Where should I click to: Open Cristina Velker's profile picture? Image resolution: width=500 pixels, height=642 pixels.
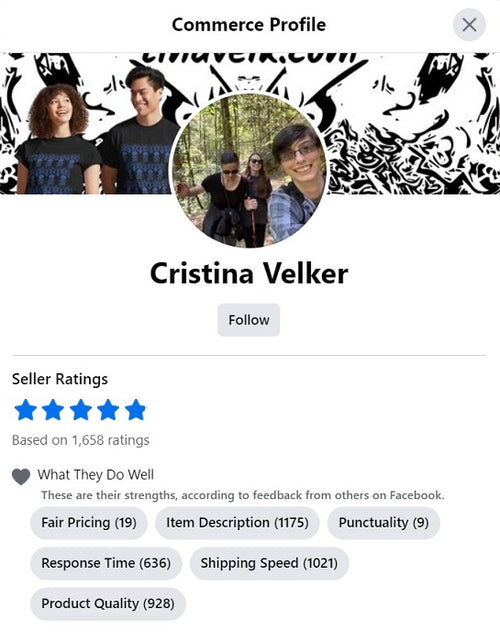[x=249, y=170]
